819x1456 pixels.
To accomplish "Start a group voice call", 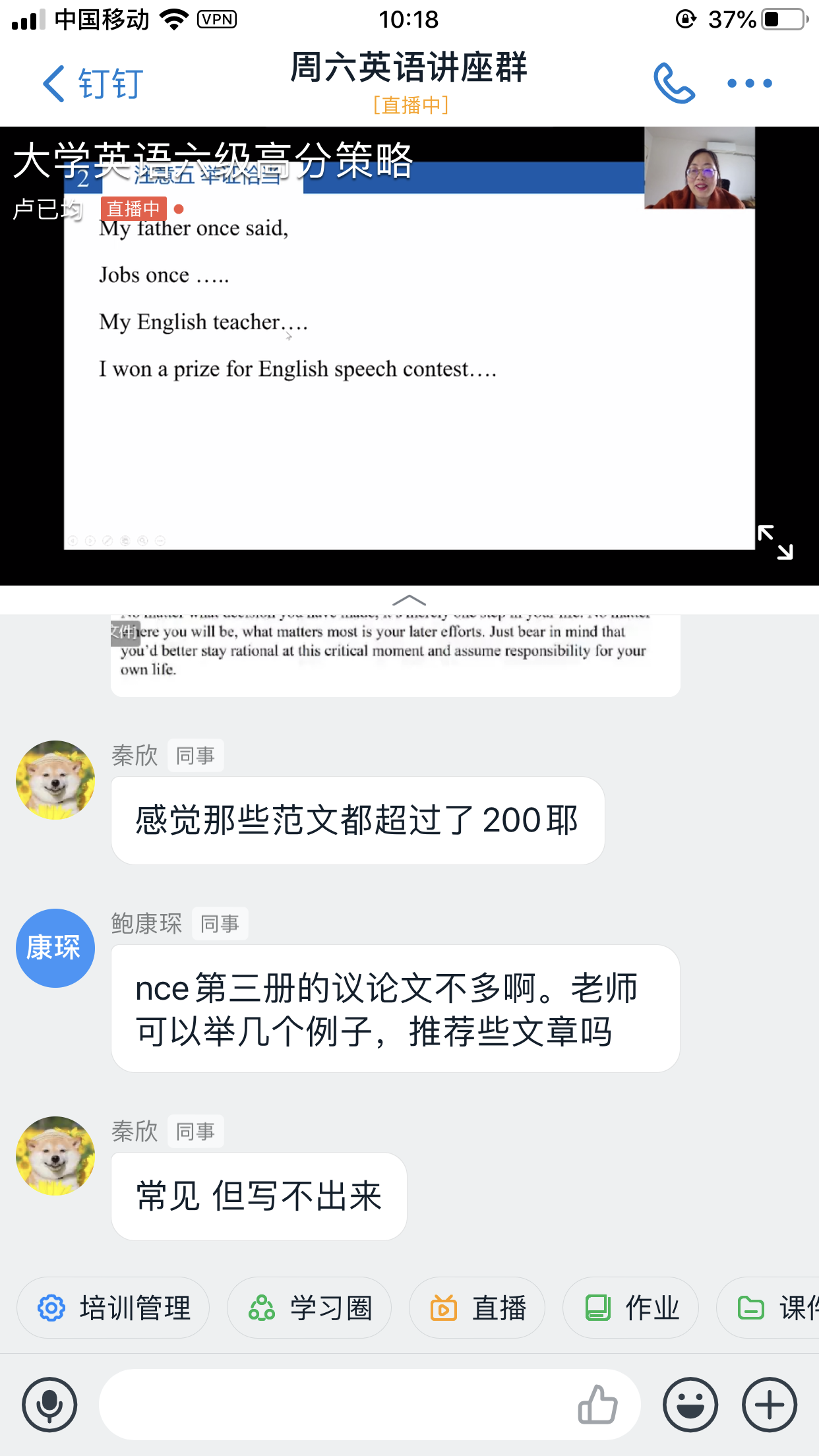I will (x=674, y=84).
